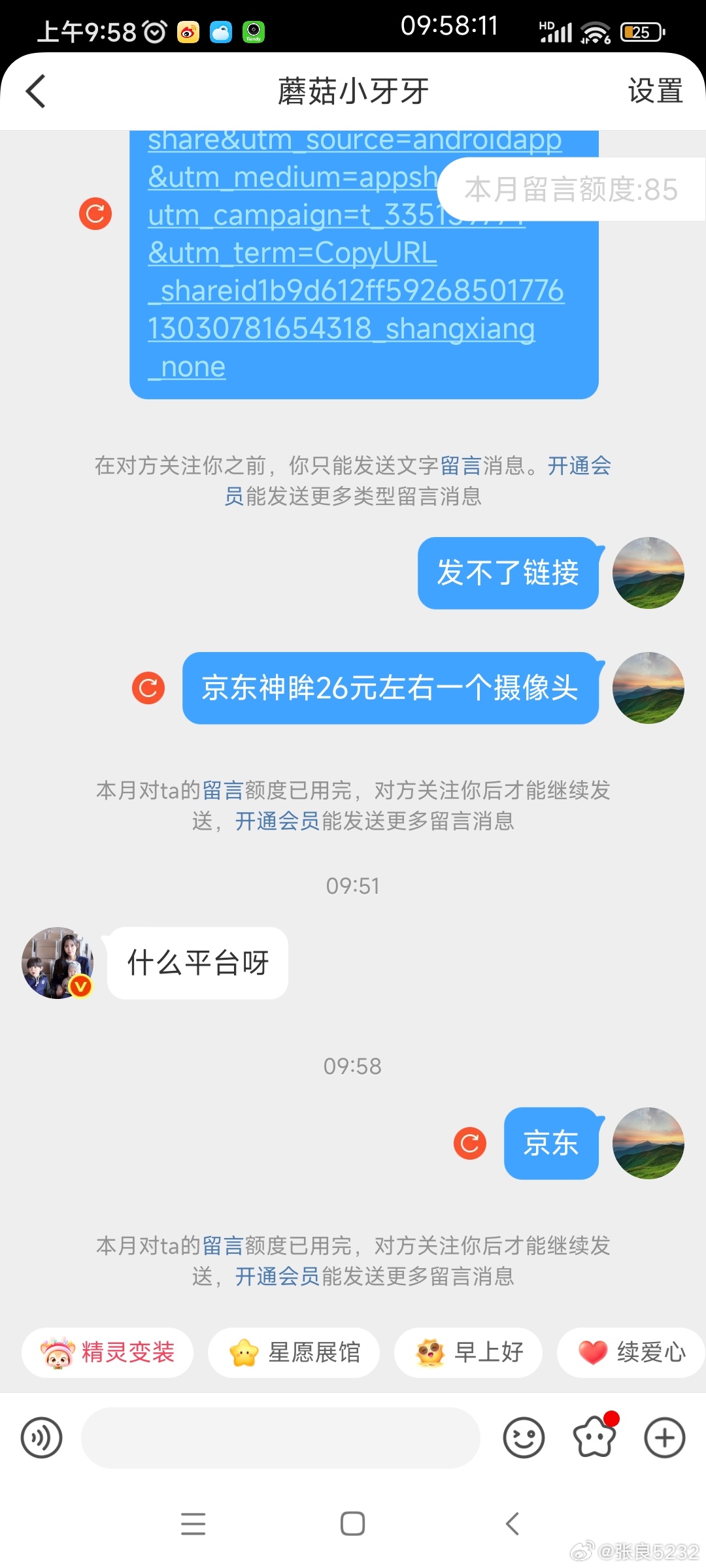Retry sending the shared URL message
Viewport: 706px width, 1568px height.
click(x=95, y=214)
